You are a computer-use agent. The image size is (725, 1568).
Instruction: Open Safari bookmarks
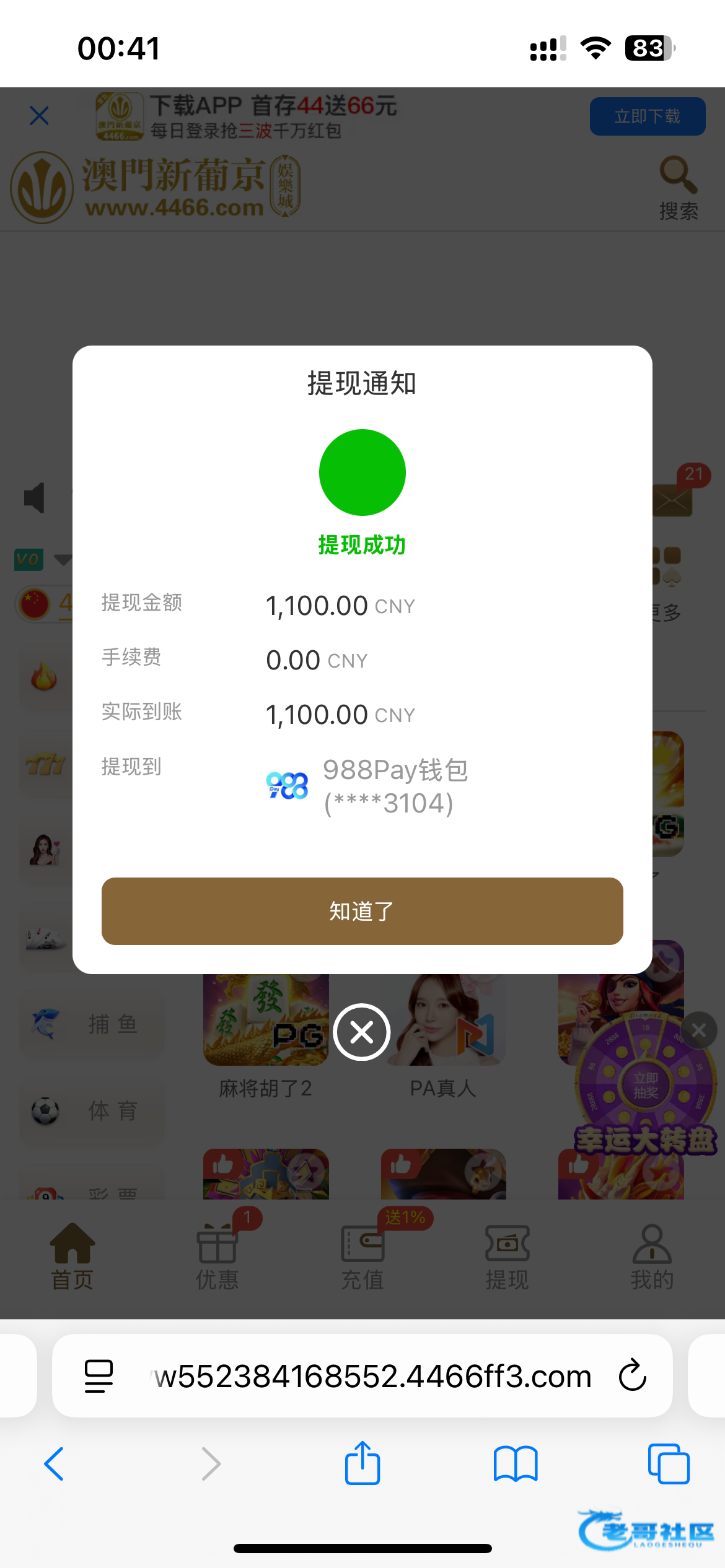[x=516, y=1464]
